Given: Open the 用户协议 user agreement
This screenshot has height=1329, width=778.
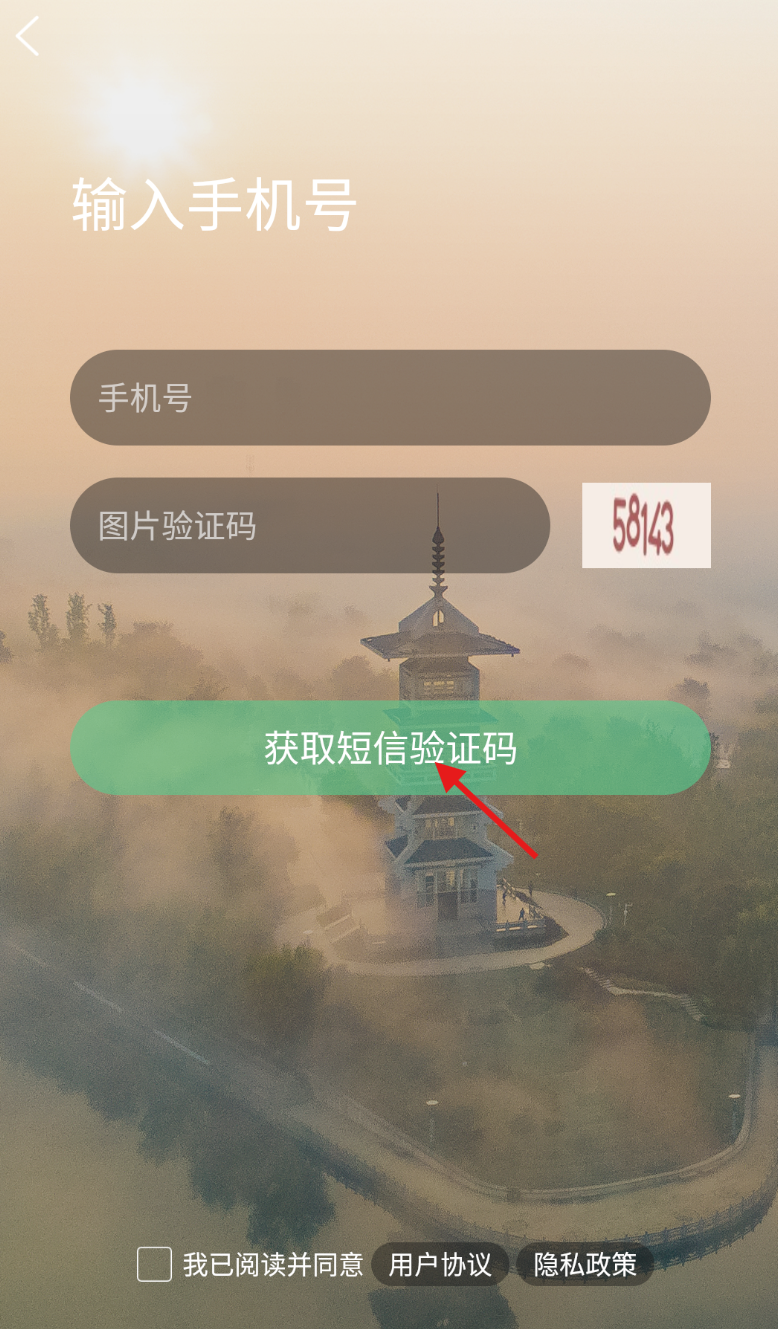Looking at the screenshot, I should (440, 1264).
